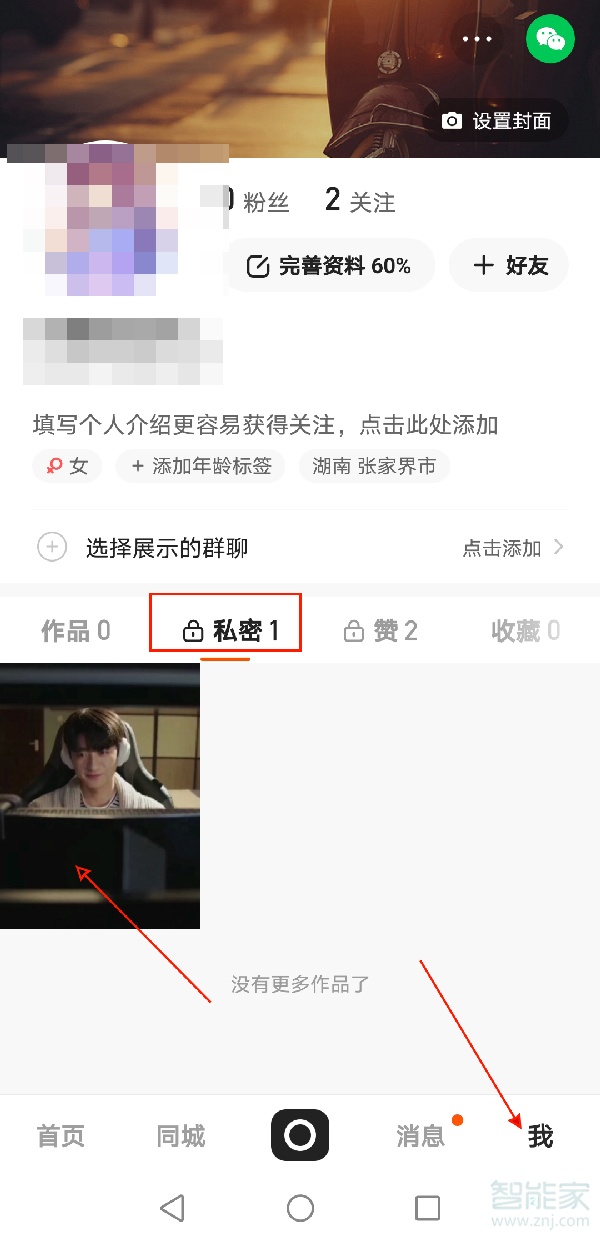Tap the 湖南 张家界市 location chip
The width and height of the screenshot is (600, 1240).
(373, 466)
